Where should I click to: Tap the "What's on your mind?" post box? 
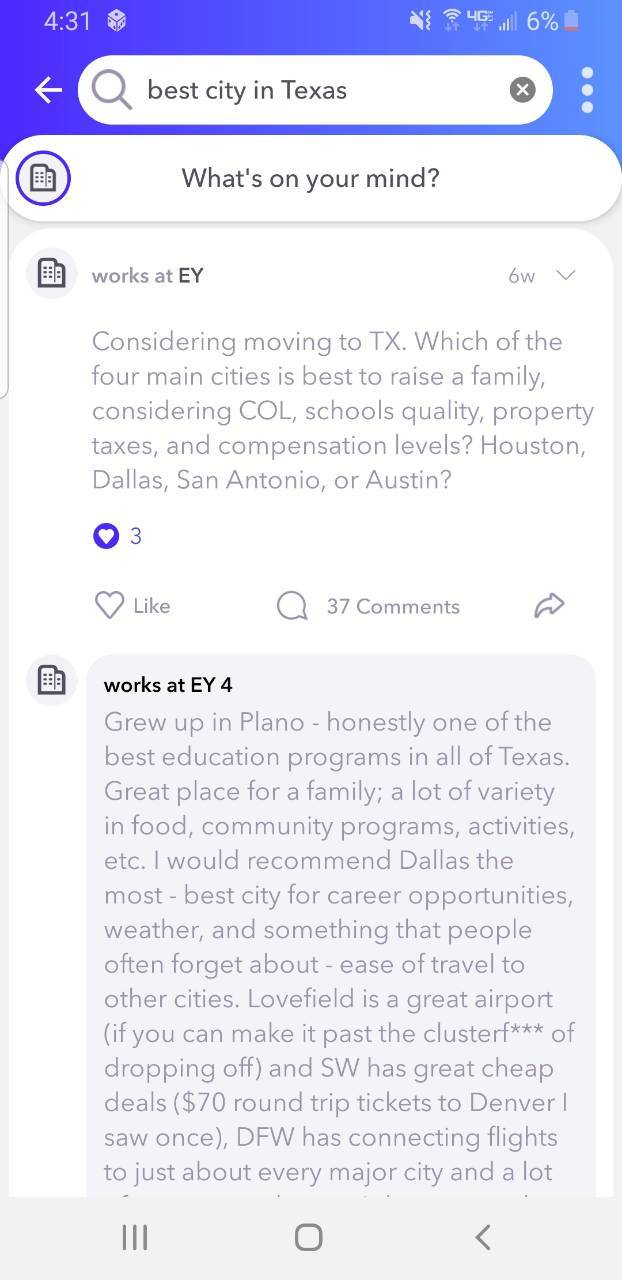click(x=311, y=179)
